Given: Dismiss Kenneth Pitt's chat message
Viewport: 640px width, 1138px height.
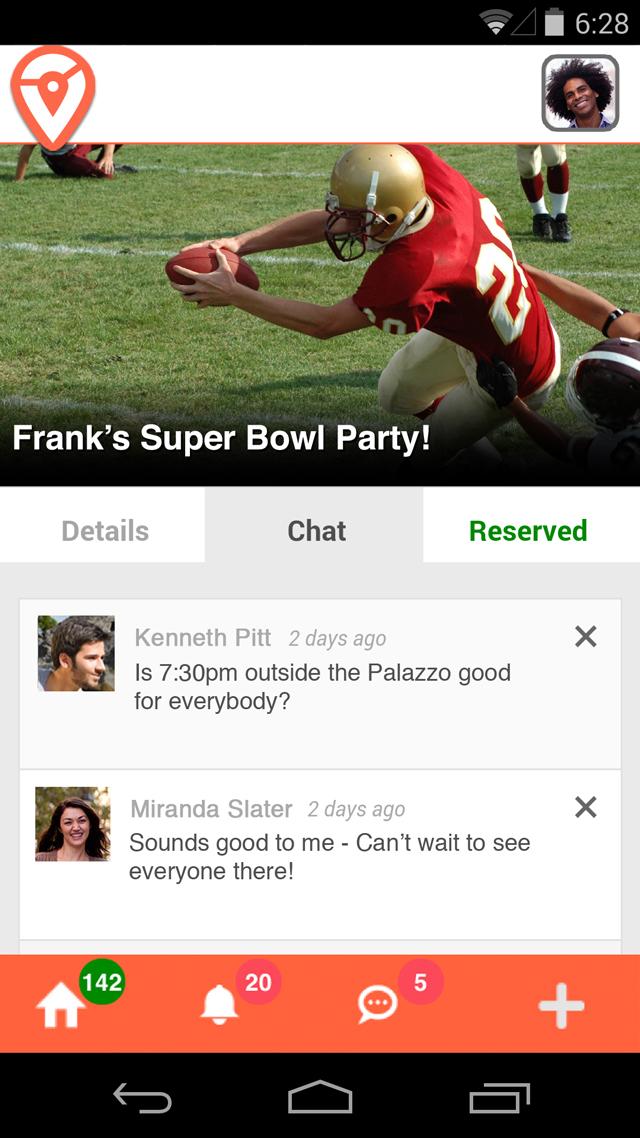Looking at the screenshot, I should [586, 637].
